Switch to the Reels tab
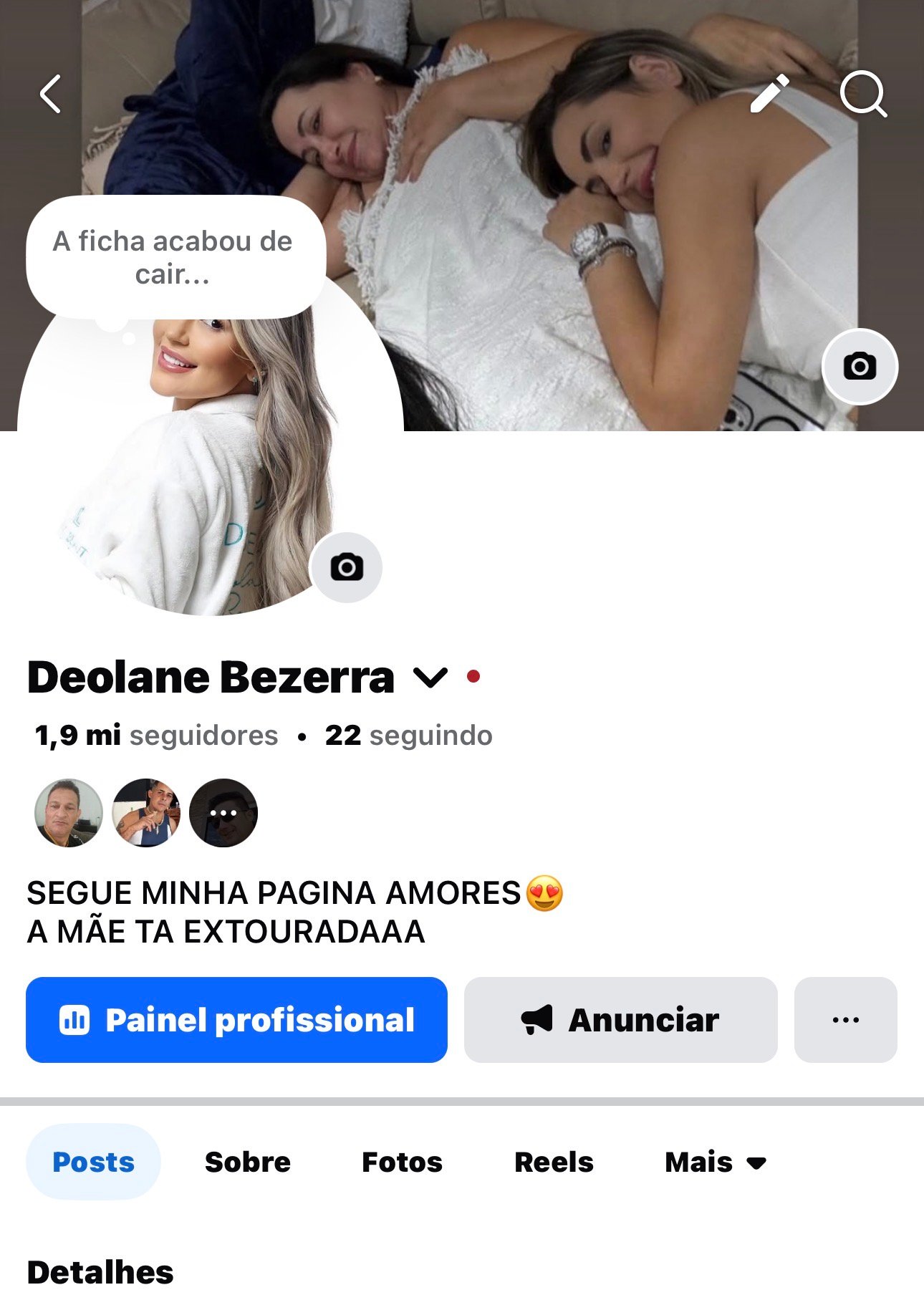This screenshot has height=1300, width=924. click(554, 1162)
